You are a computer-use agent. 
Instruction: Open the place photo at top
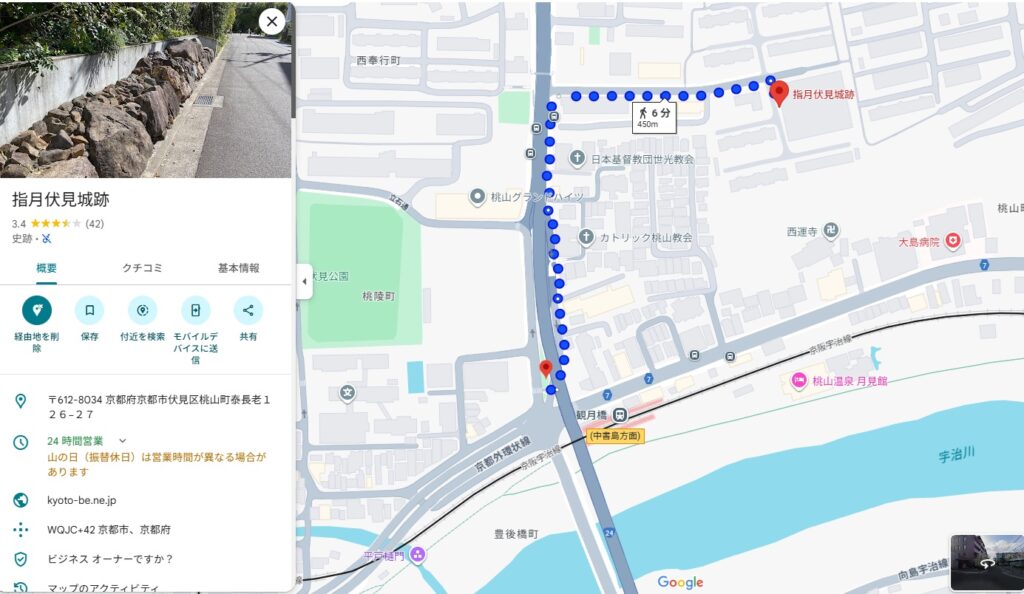pyautogui.click(x=145, y=89)
